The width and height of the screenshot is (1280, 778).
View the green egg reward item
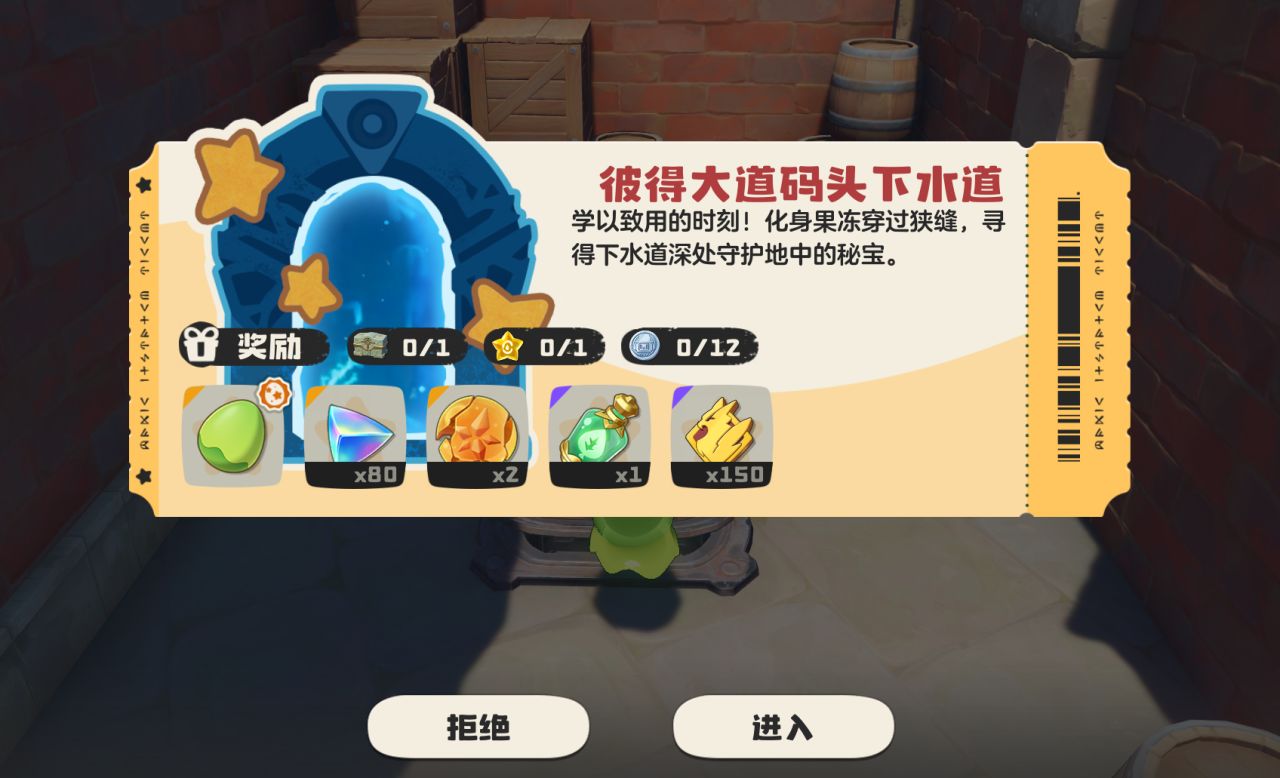[x=231, y=436]
